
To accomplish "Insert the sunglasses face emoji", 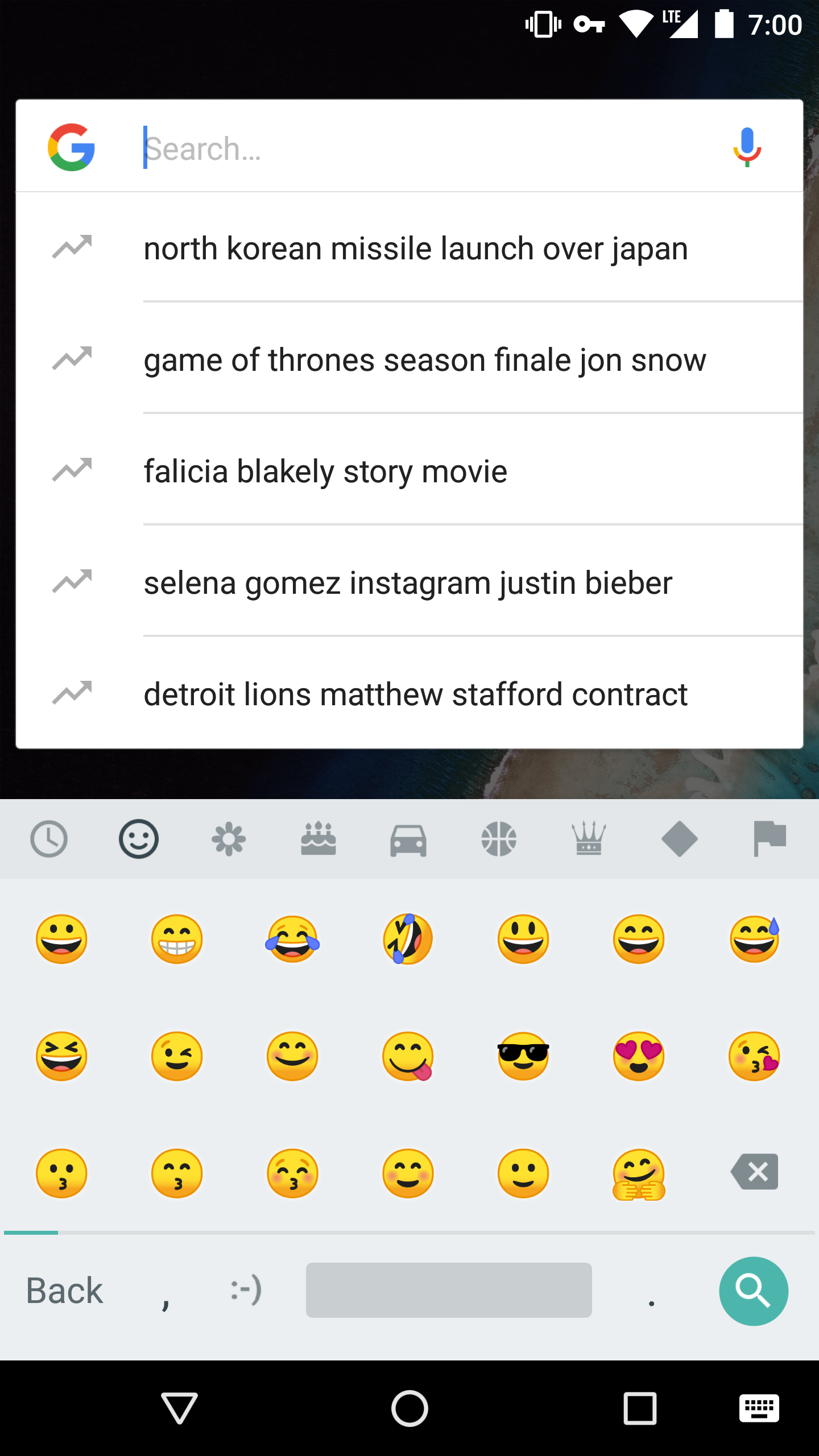I will coord(523,1056).
